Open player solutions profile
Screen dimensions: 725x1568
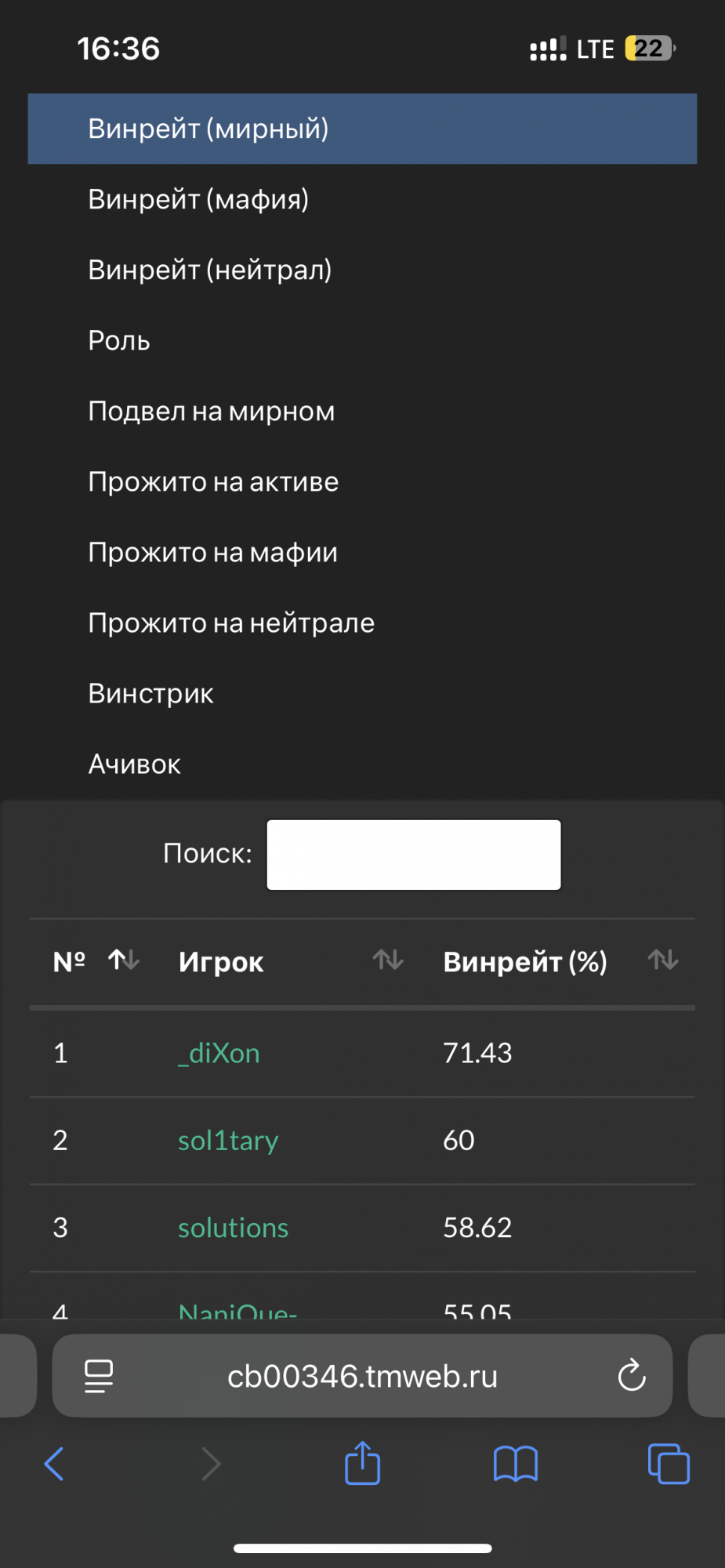click(233, 1228)
